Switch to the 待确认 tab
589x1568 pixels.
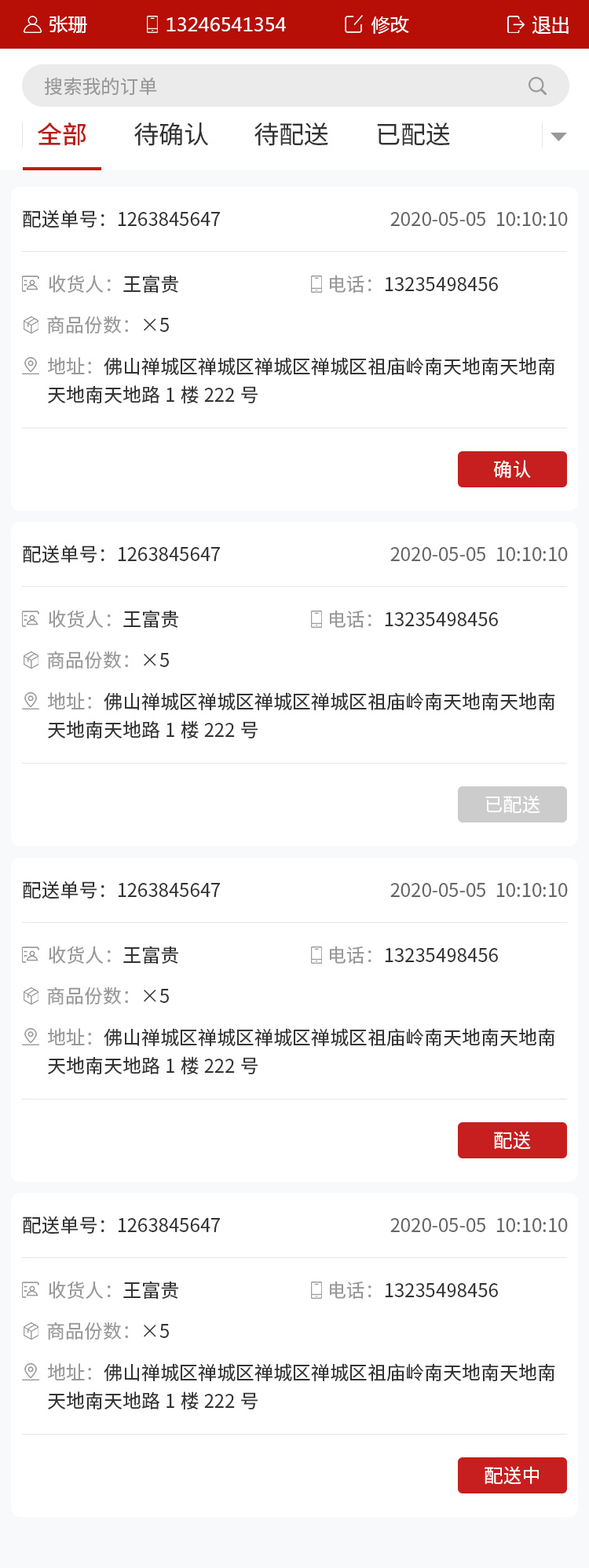point(171,135)
